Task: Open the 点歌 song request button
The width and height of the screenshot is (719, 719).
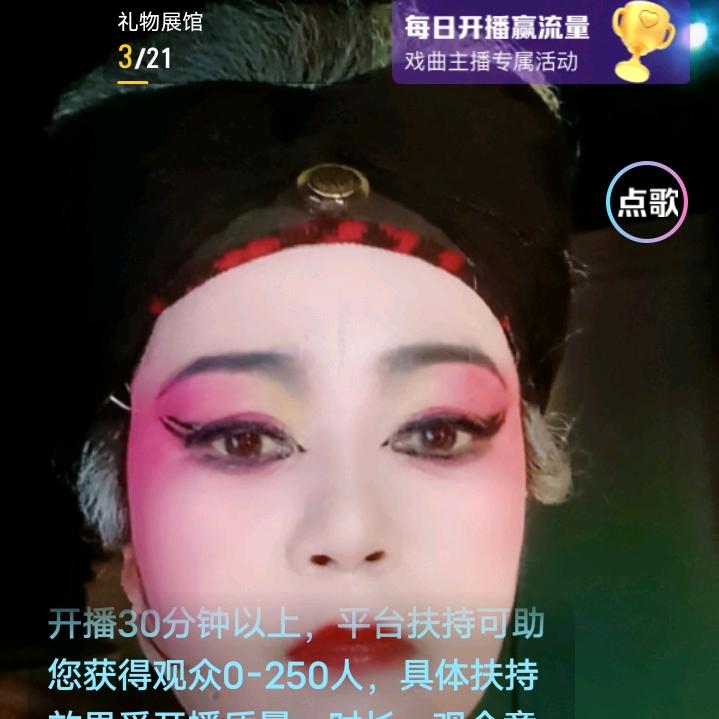Action: pos(647,202)
